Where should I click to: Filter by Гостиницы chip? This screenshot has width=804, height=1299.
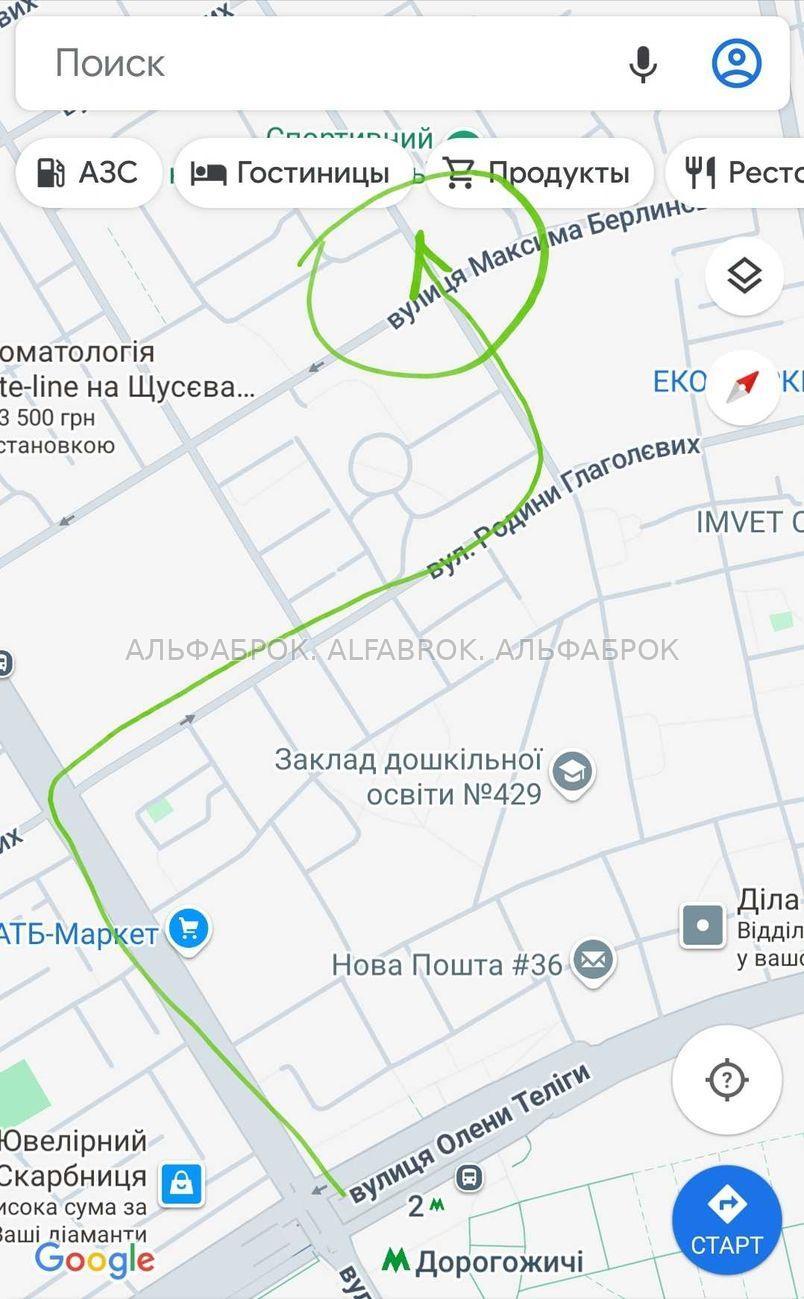(x=293, y=173)
